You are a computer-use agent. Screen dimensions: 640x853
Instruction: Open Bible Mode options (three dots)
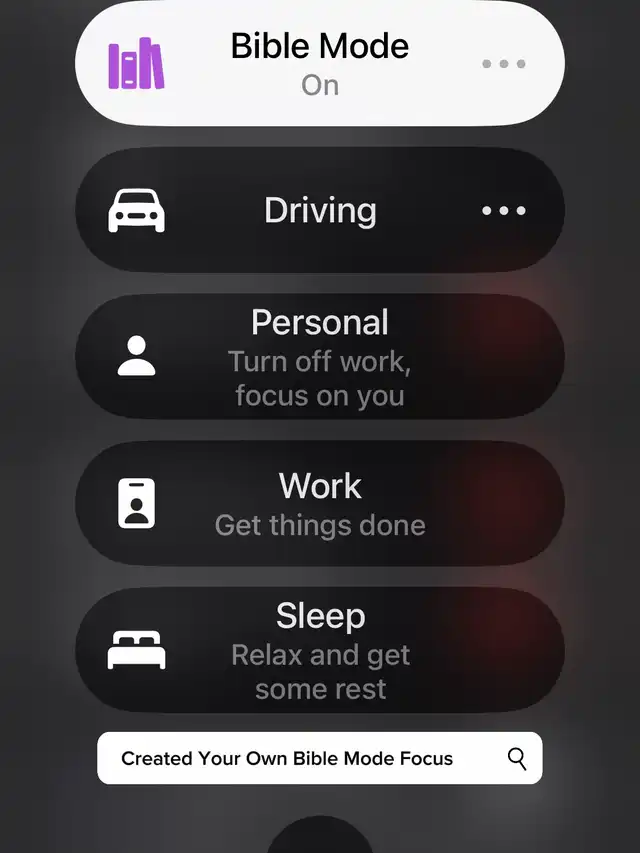(504, 64)
